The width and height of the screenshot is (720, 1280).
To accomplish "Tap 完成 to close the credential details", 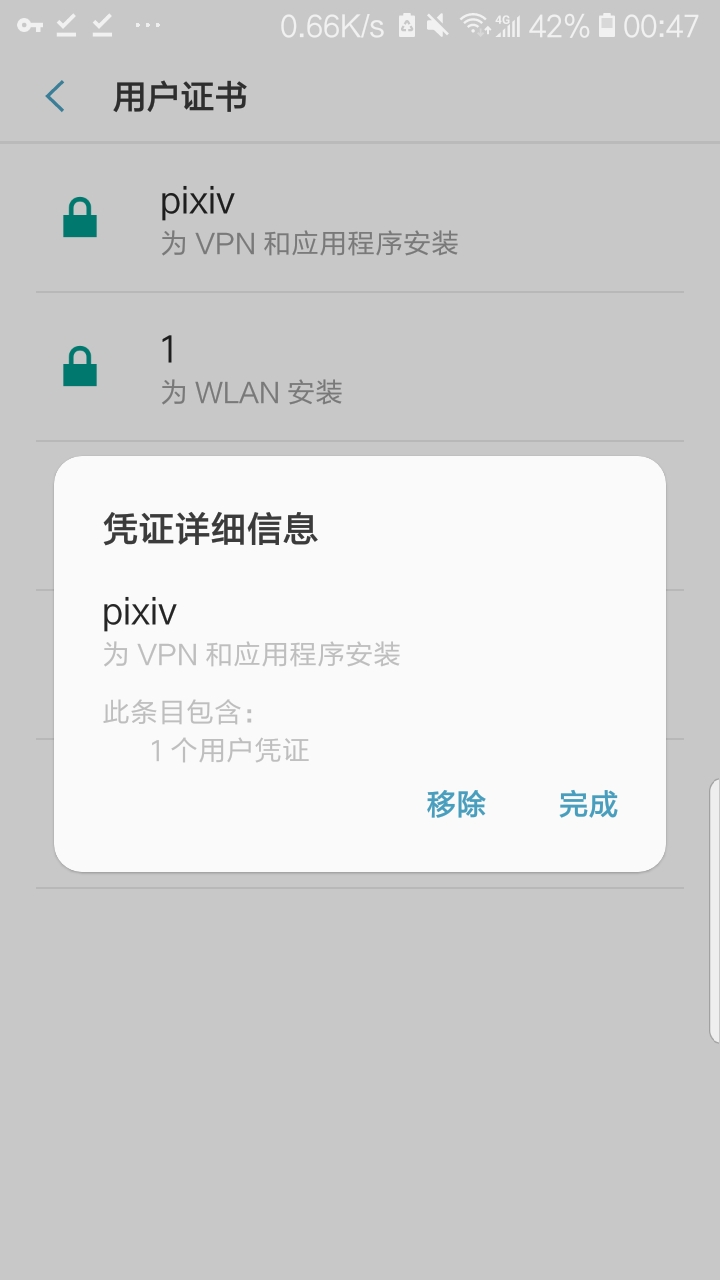I will 588,804.
